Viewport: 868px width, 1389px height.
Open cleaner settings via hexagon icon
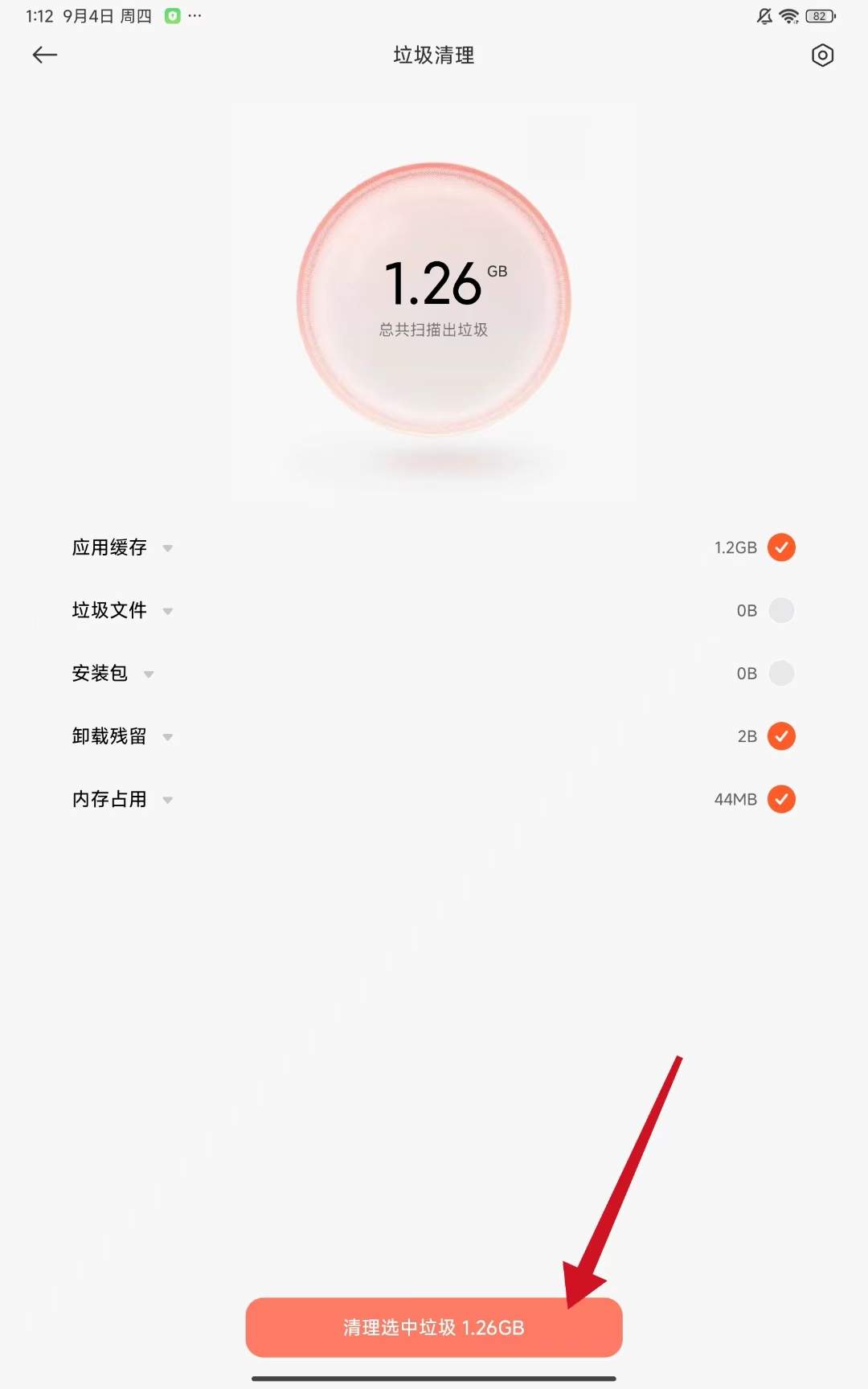822,55
